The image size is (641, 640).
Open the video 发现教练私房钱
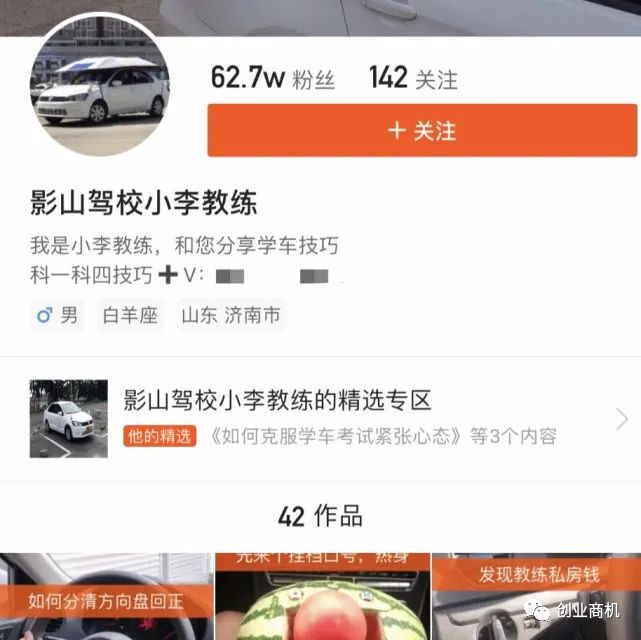click(x=536, y=597)
